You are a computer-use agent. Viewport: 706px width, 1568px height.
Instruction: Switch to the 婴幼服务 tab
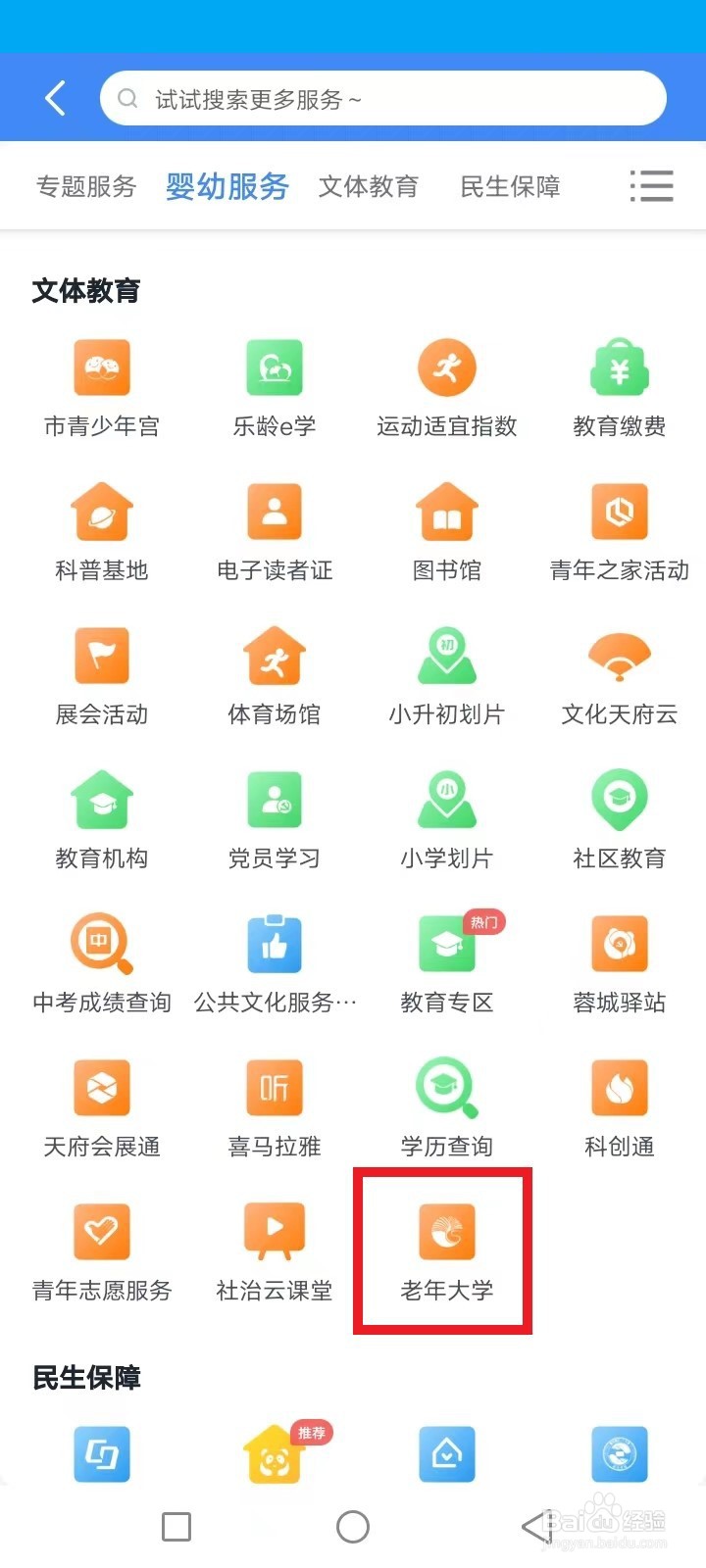(x=226, y=186)
